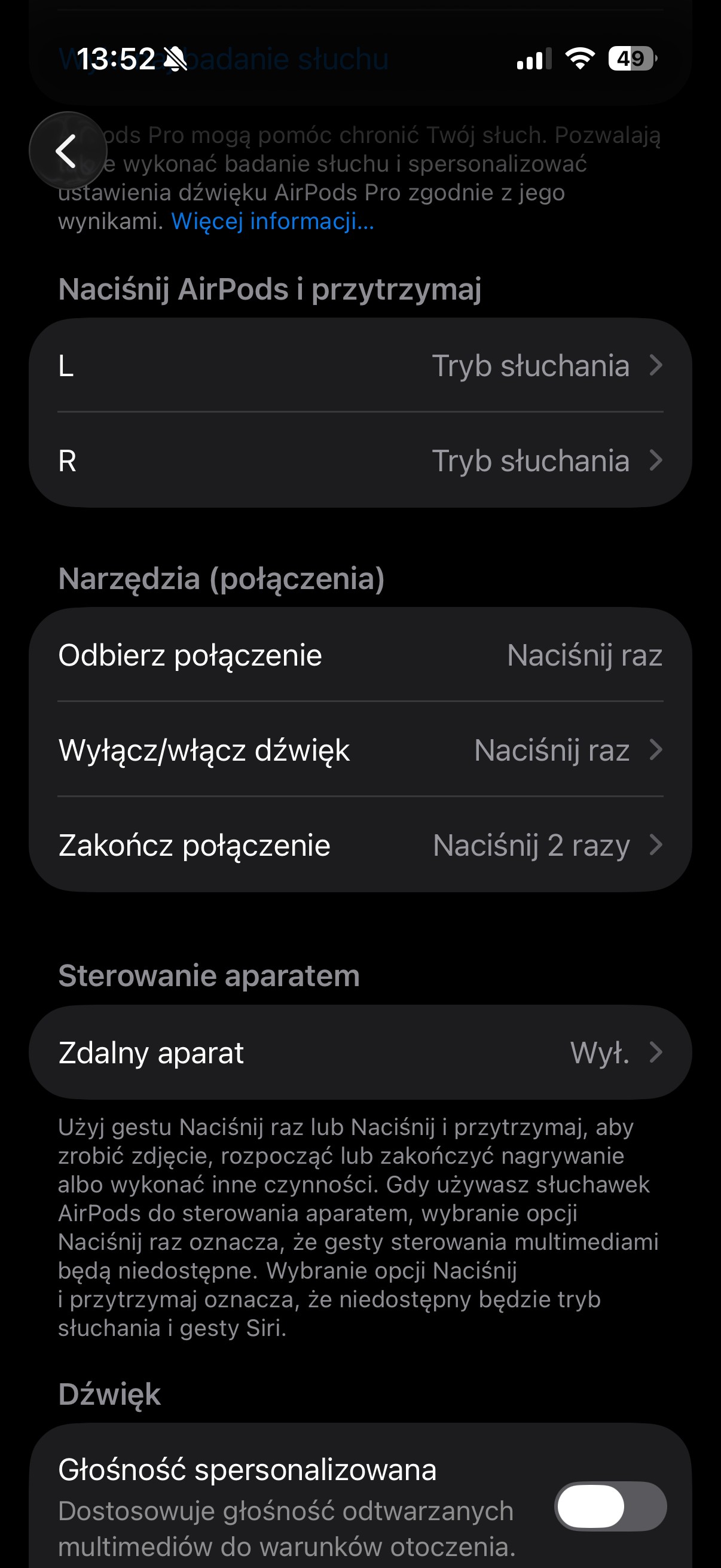Open Zdalny aparat settings
721x1568 pixels.
pos(360,1053)
